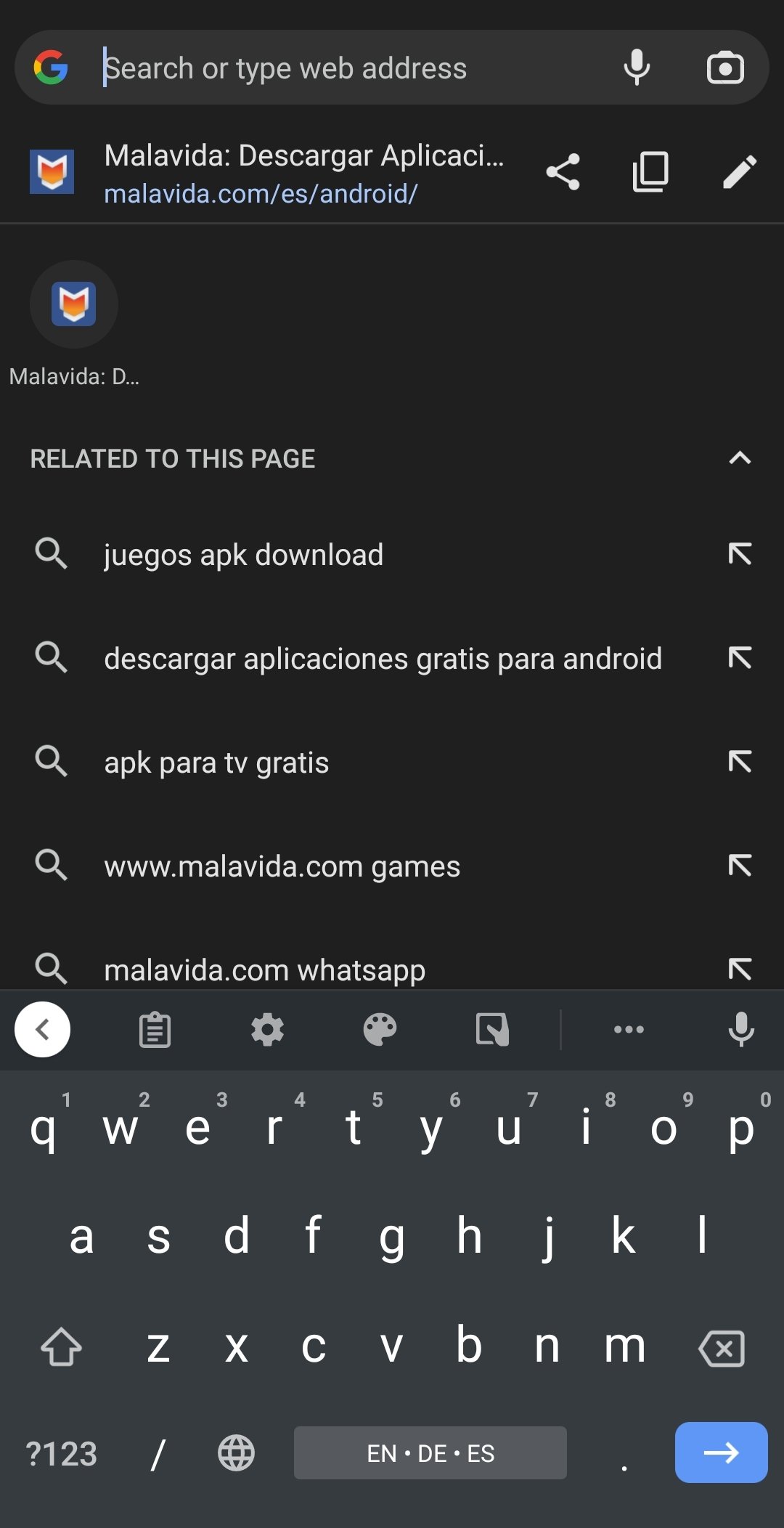Viewport: 784px width, 1528px height.
Task: Copy the malavida.com URL
Action: coord(650,172)
